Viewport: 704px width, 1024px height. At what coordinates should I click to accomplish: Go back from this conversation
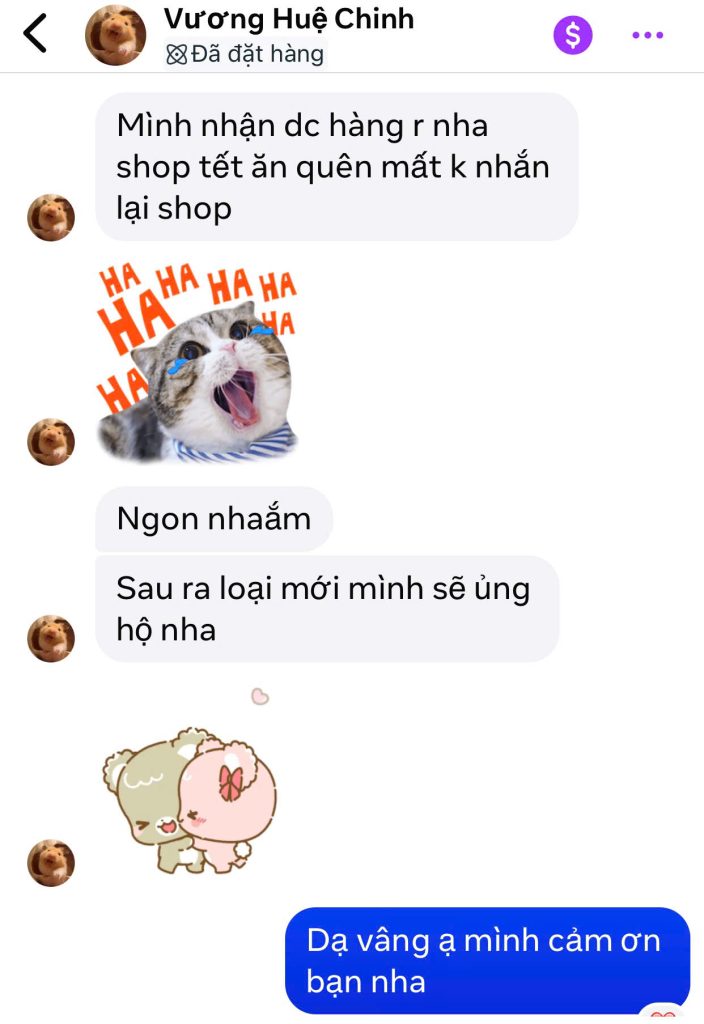coord(35,34)
